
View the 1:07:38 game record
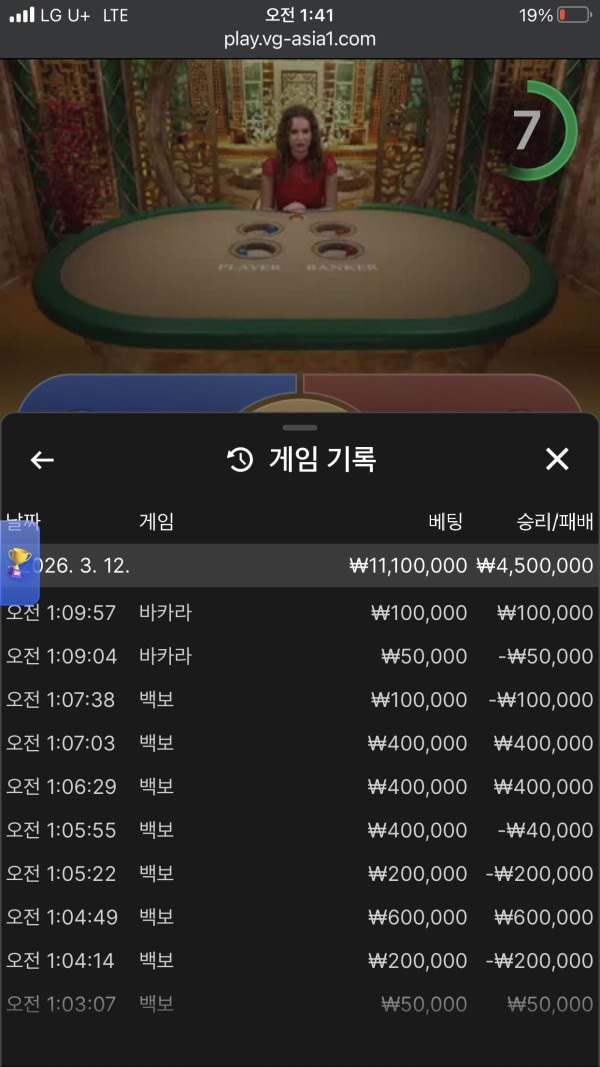click(300, 700)
